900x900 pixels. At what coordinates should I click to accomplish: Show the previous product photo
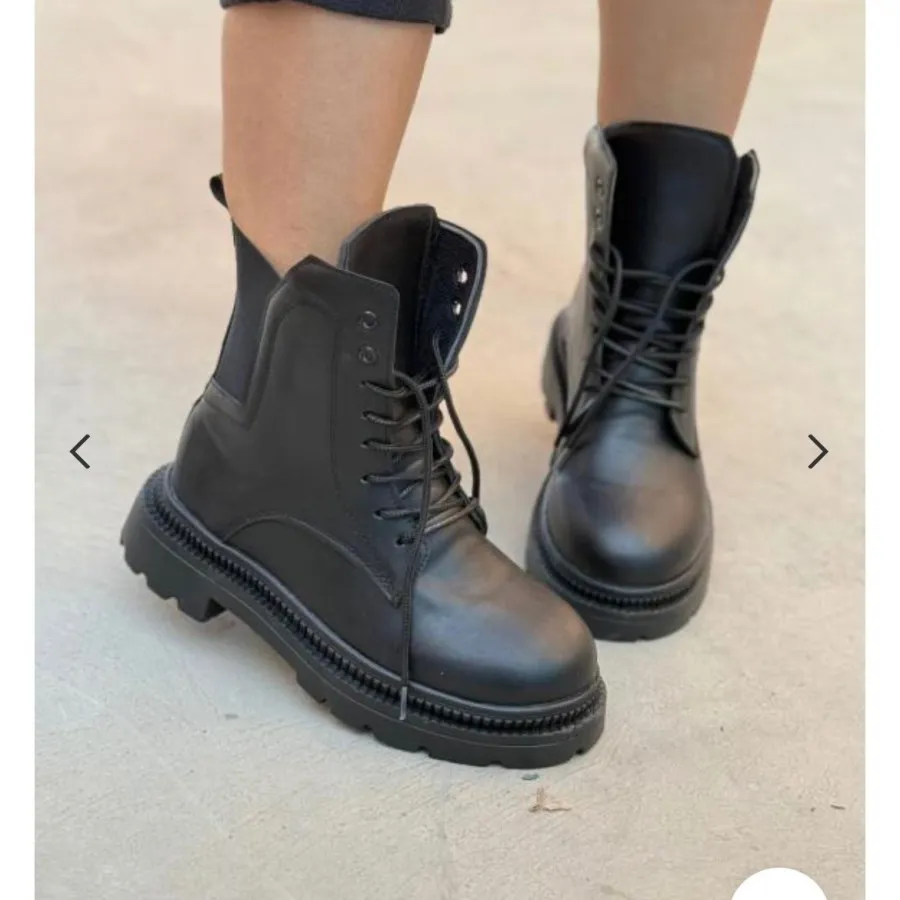(80, 452)
